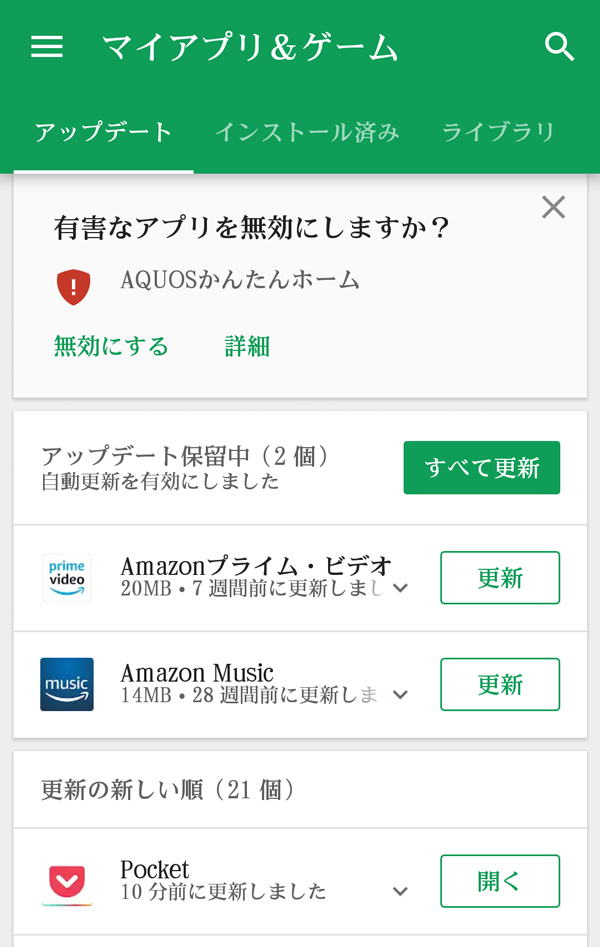Update Amazon Music
Image resolution: width=600 pixels, height=947 pixels.
pos(500,684)
